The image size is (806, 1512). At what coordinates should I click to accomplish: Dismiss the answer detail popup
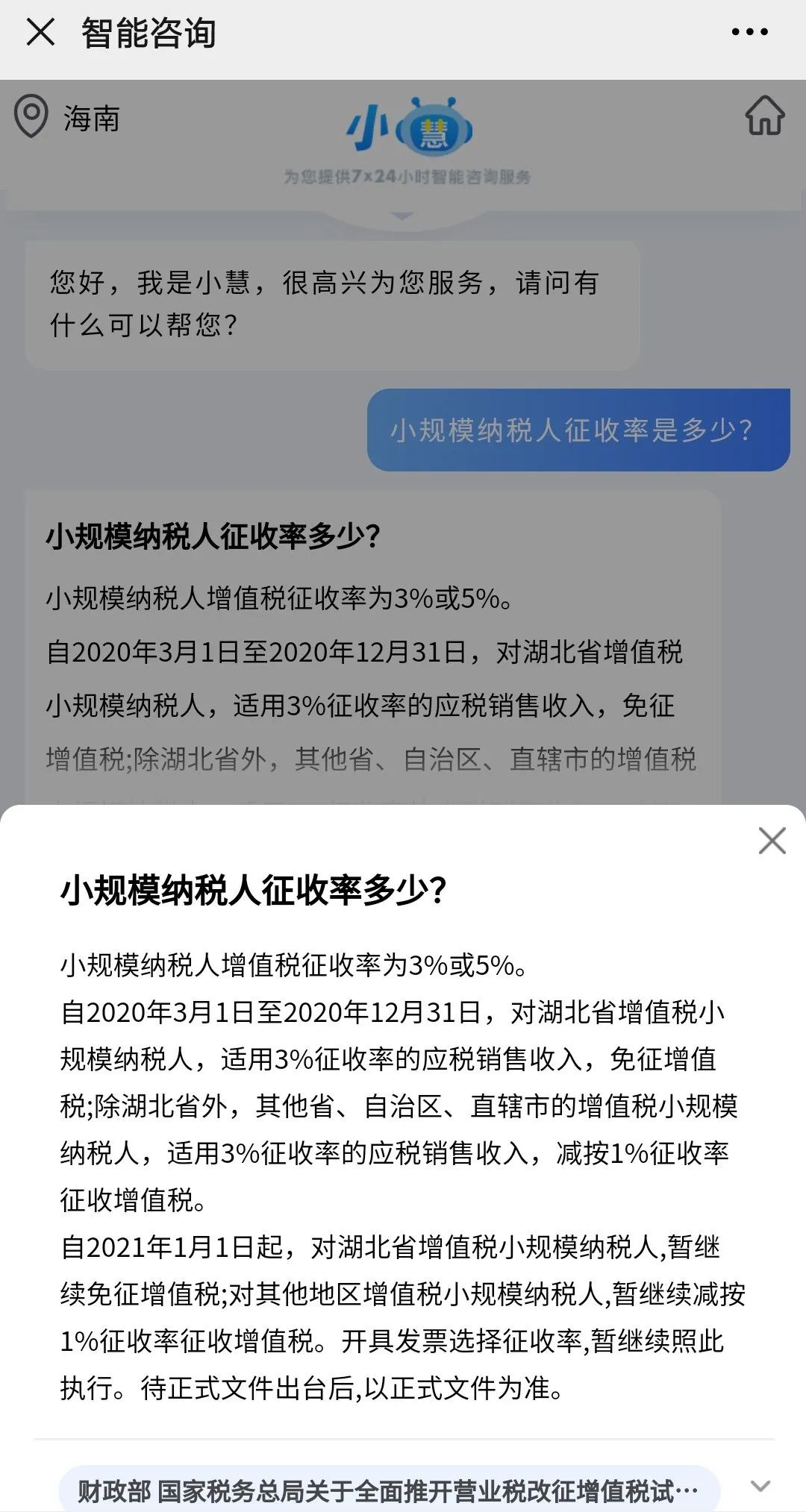(772, 841)
